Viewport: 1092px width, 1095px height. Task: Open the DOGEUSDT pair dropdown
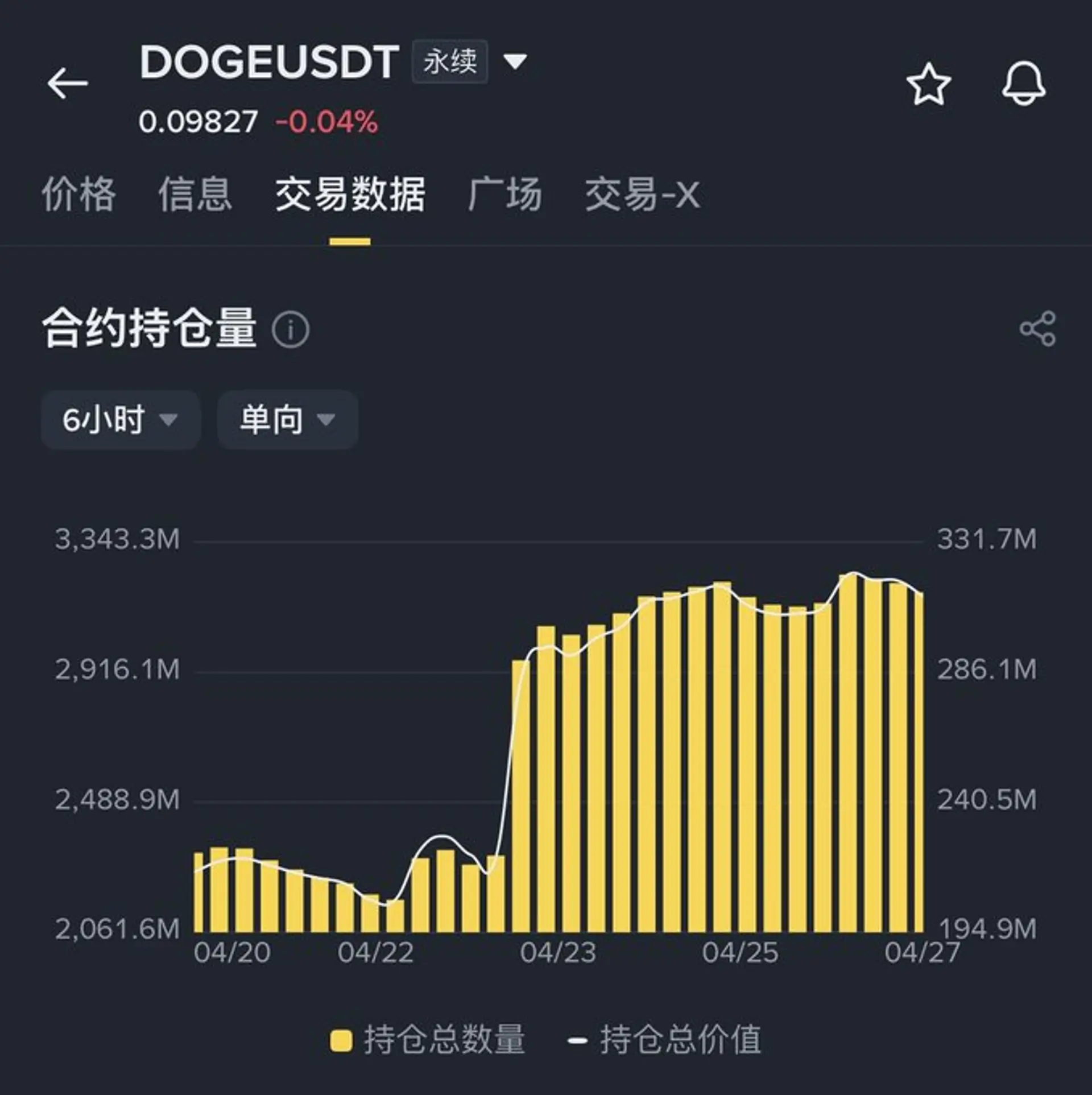515,61
